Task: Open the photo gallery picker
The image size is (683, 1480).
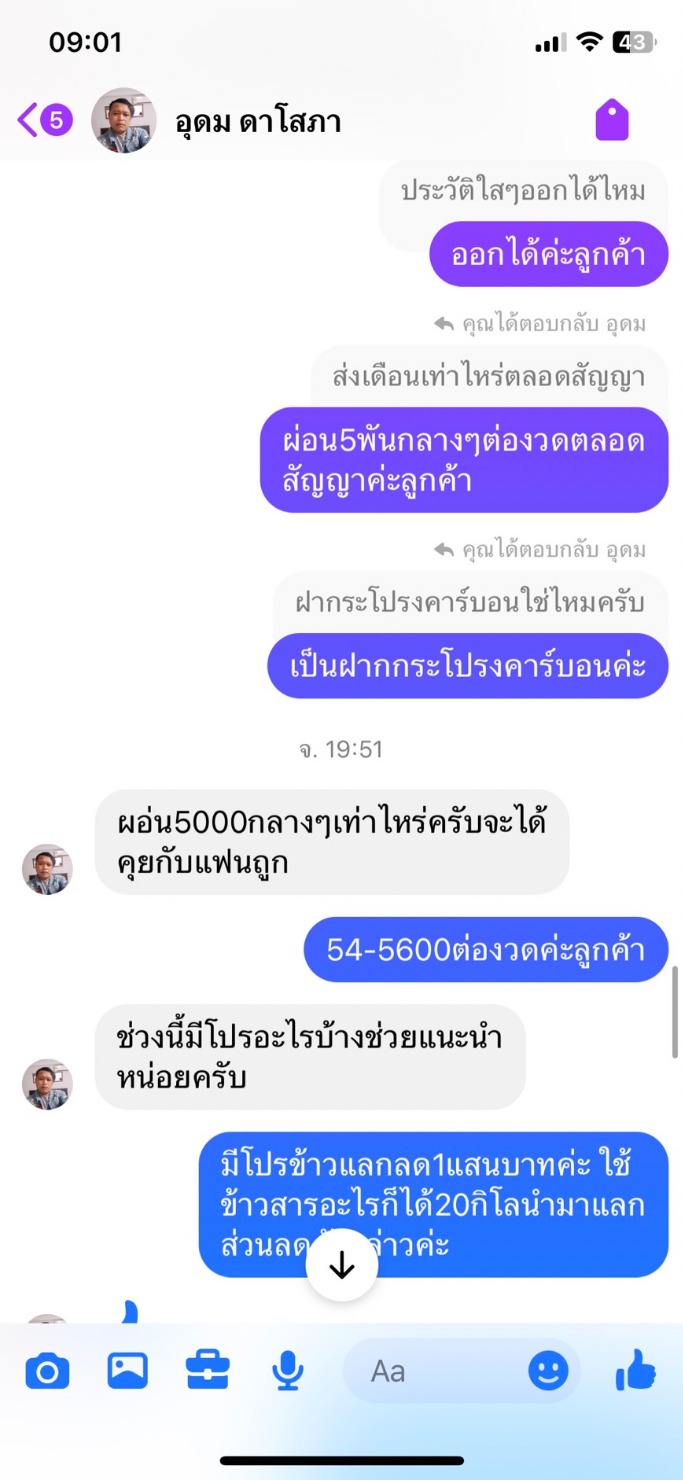Action: (128, 1371)
